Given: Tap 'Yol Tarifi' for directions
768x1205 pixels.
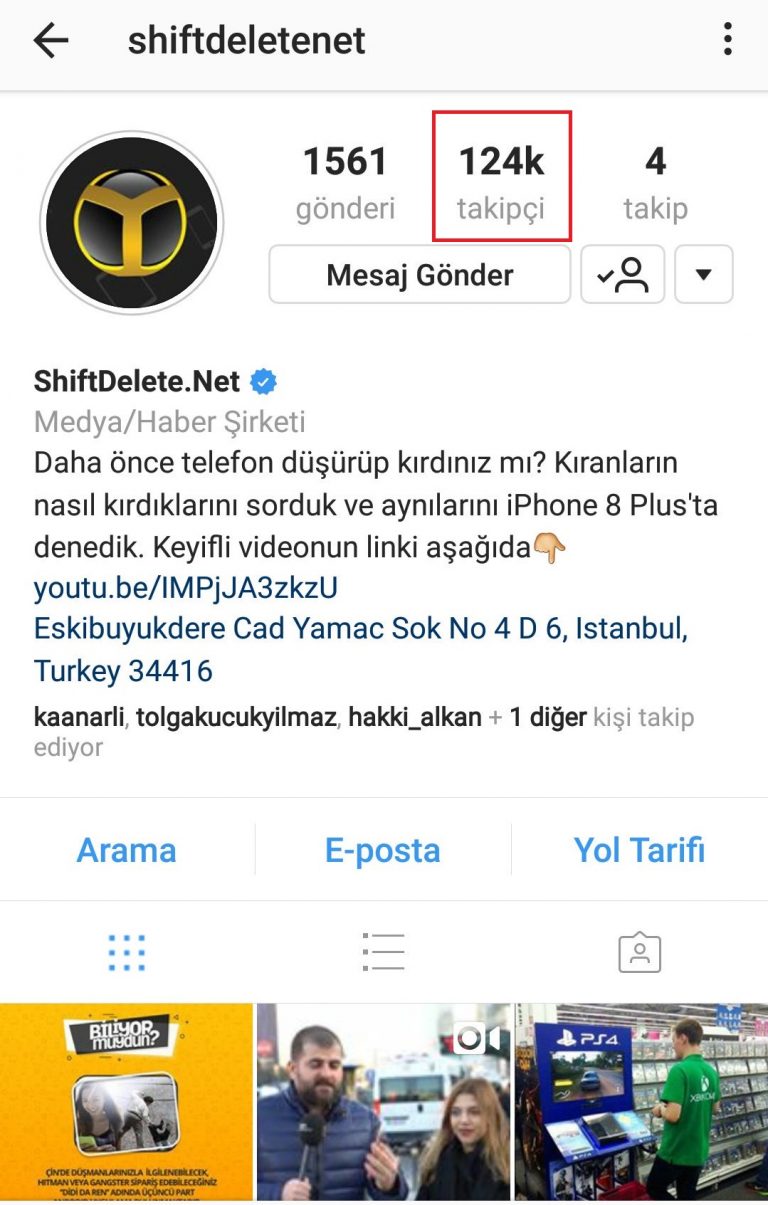Looking at the screenshot, I should click(638, 849).
